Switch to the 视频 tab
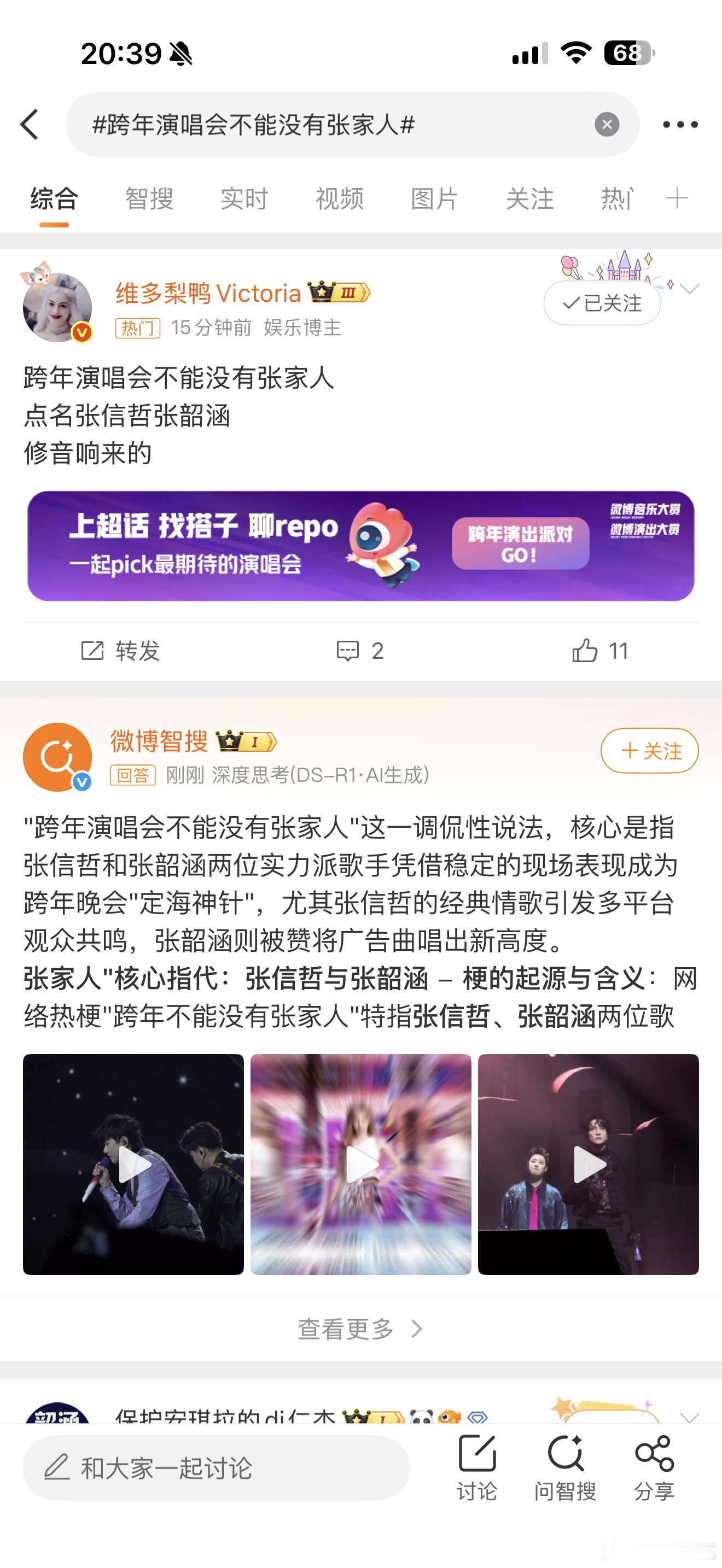Image resolution: width=722 pixels, height=1568 pixels. point(339,198)
